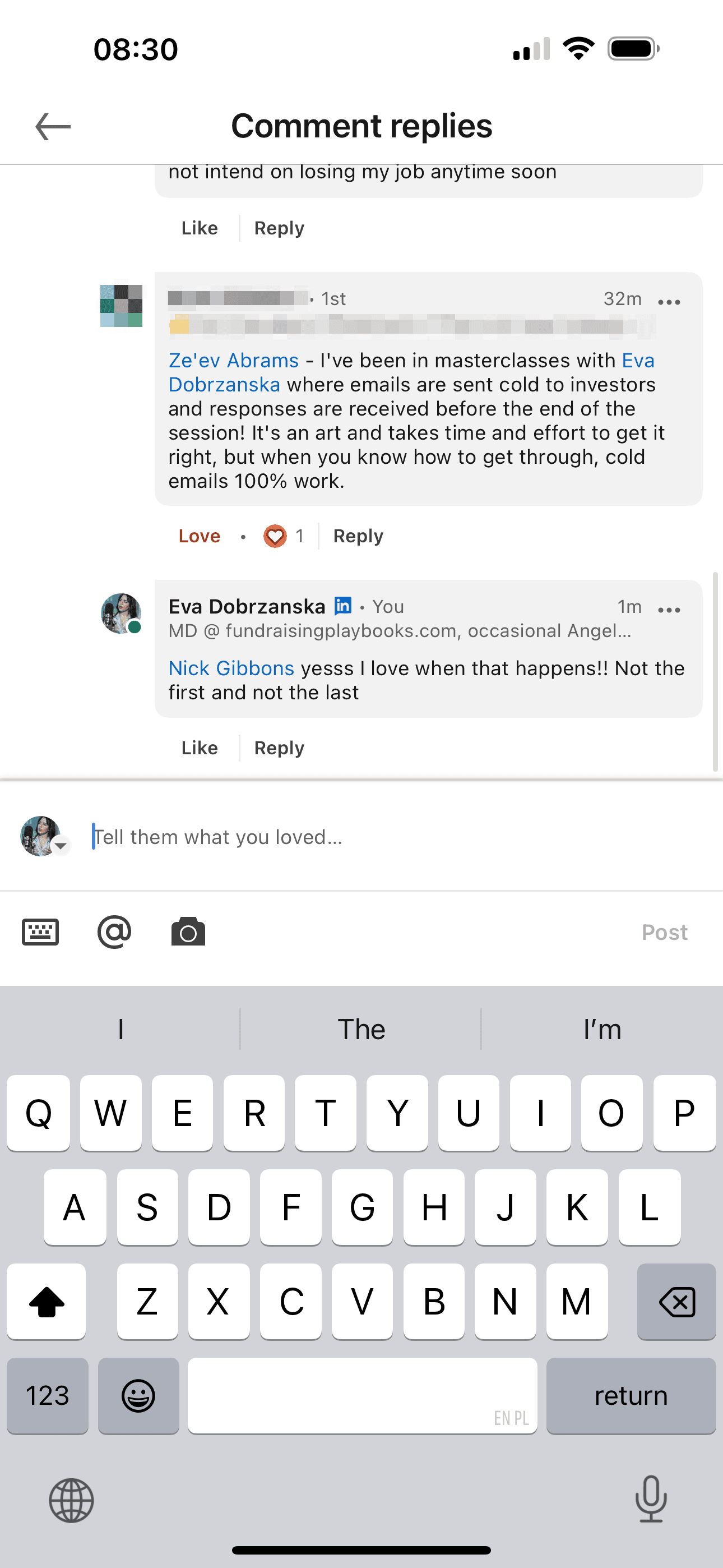Switch input mode via the keyboard icon
The width and height of the screenshot is (723, 1568).
(40, 931)
